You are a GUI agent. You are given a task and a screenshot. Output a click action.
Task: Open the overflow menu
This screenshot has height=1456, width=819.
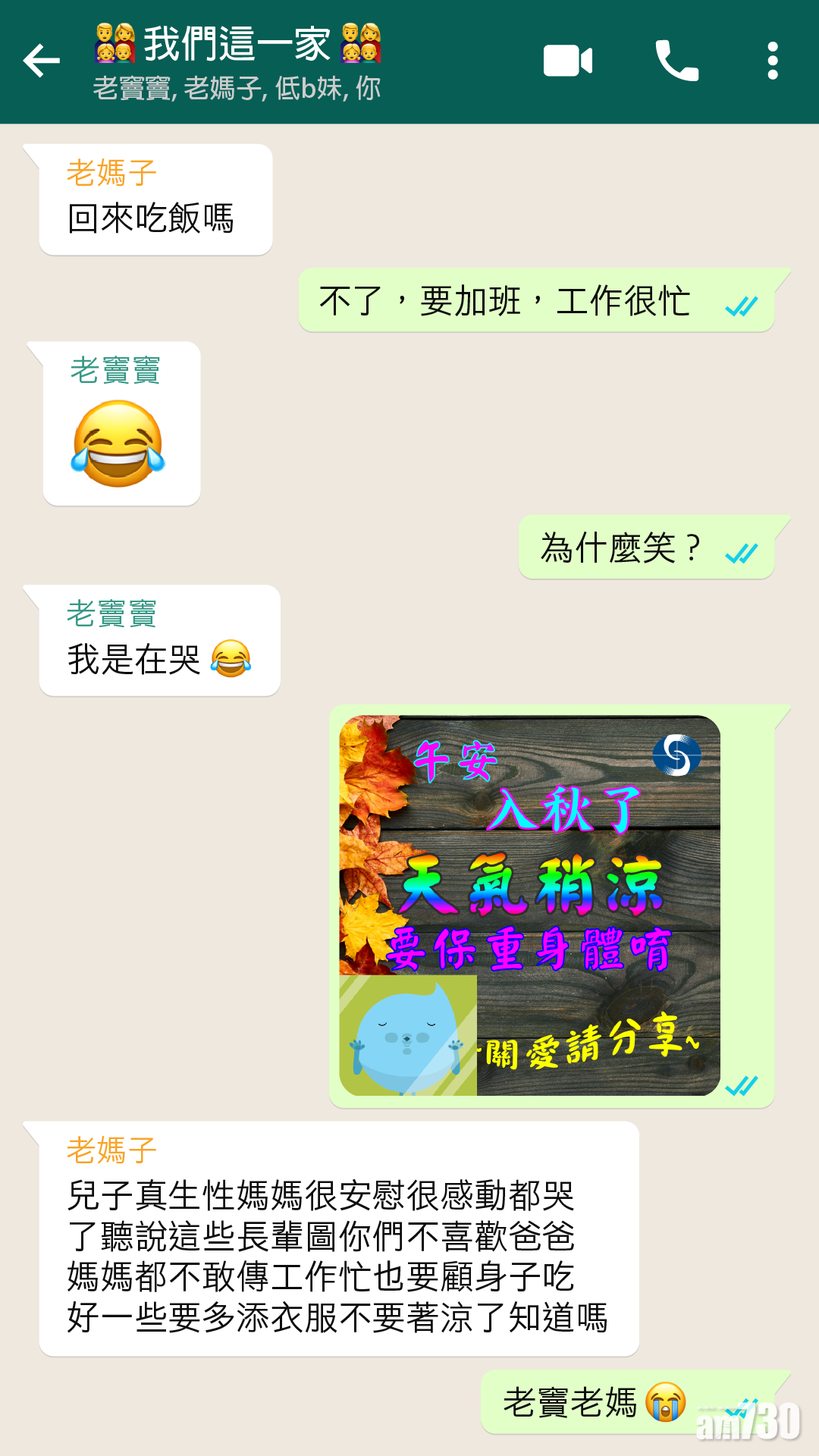(772, 61)
